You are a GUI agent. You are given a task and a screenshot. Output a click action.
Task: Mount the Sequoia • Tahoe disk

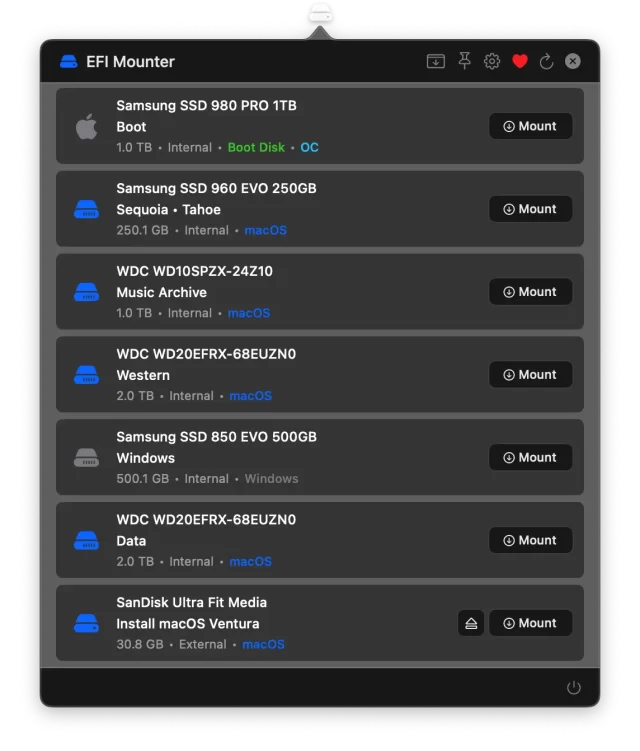click(x=530, y=209)
